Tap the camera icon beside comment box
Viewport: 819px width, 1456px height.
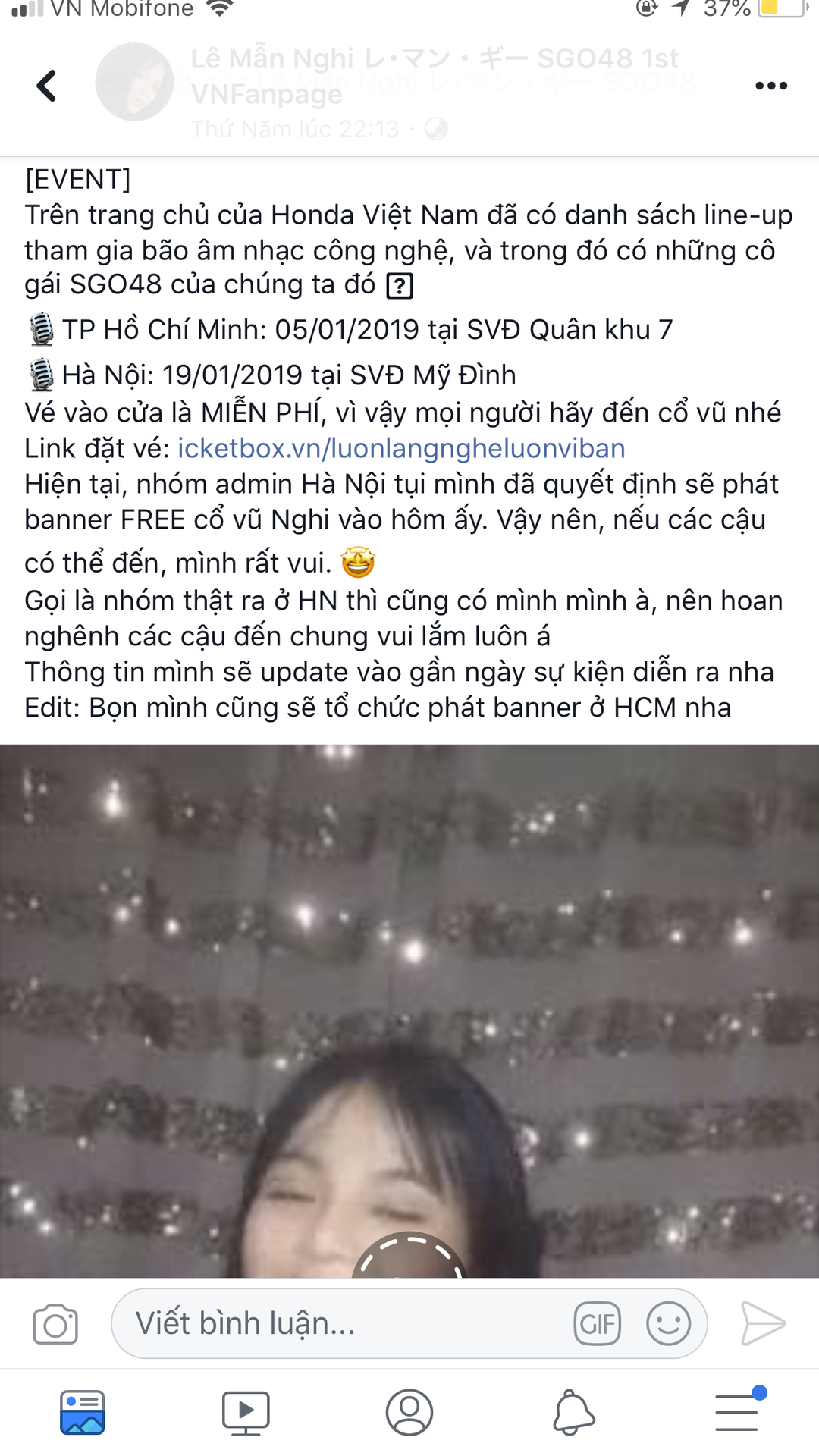pos(55,1324)
